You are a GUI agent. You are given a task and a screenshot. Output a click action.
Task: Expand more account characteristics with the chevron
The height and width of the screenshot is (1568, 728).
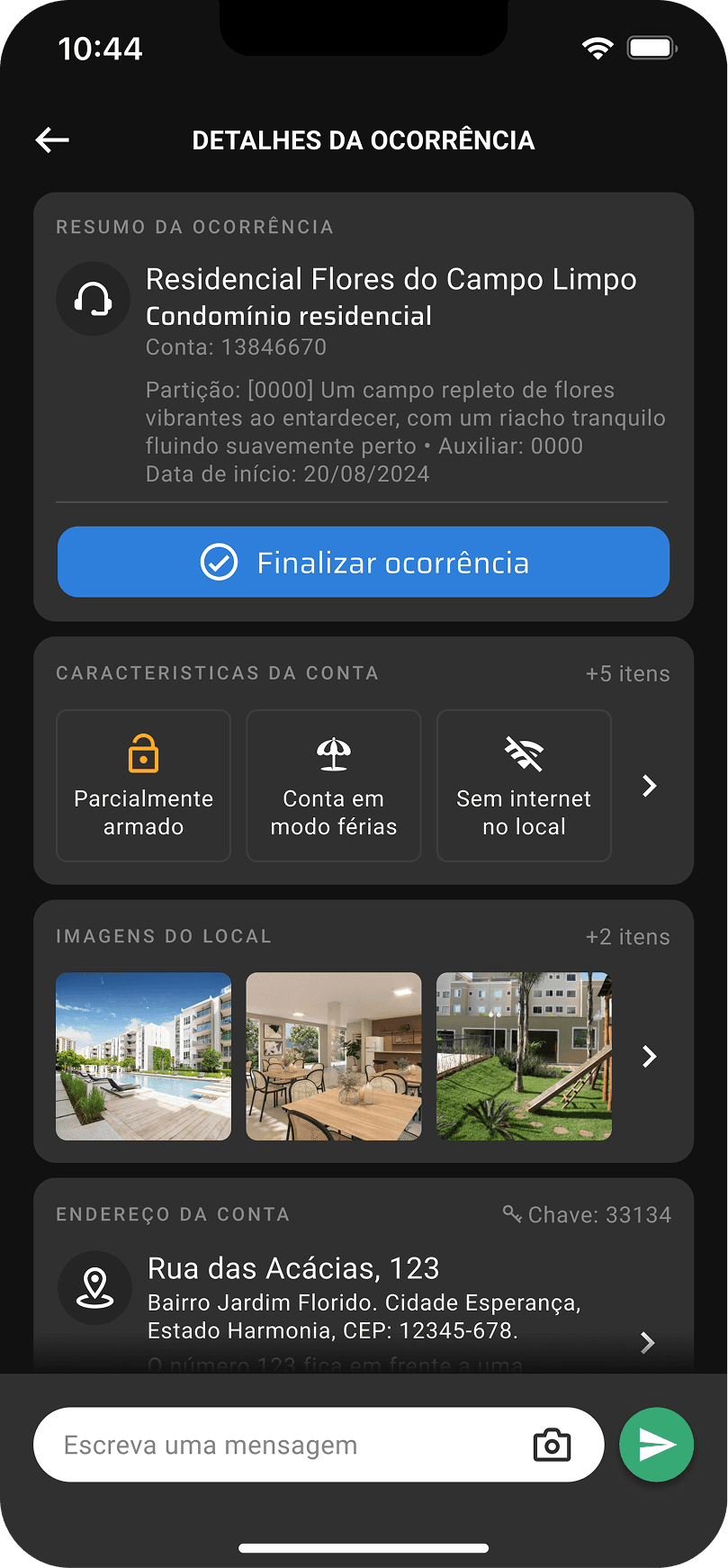point(650,786)
